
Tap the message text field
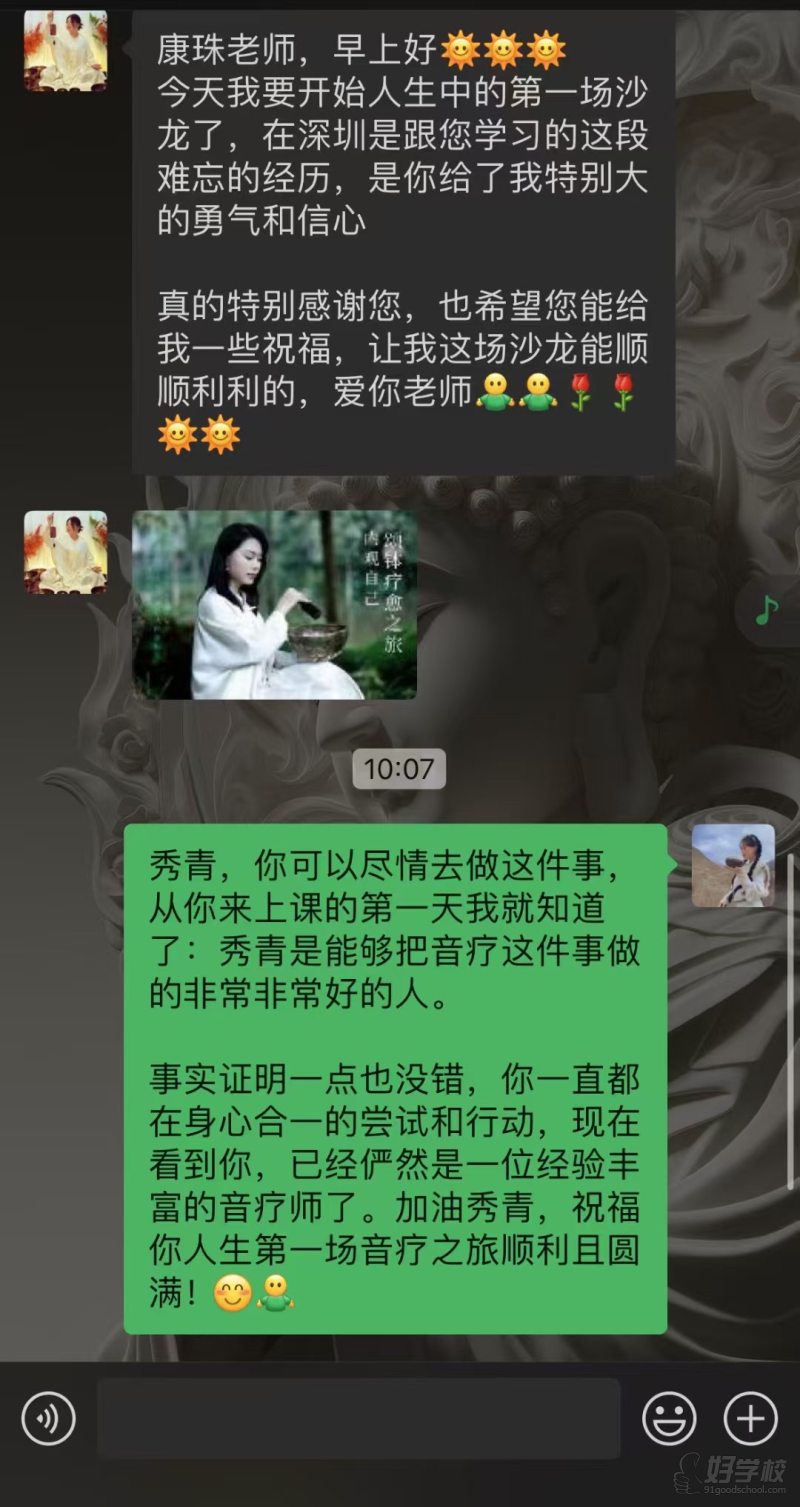pyautogui.click(x=358, y=1418)
